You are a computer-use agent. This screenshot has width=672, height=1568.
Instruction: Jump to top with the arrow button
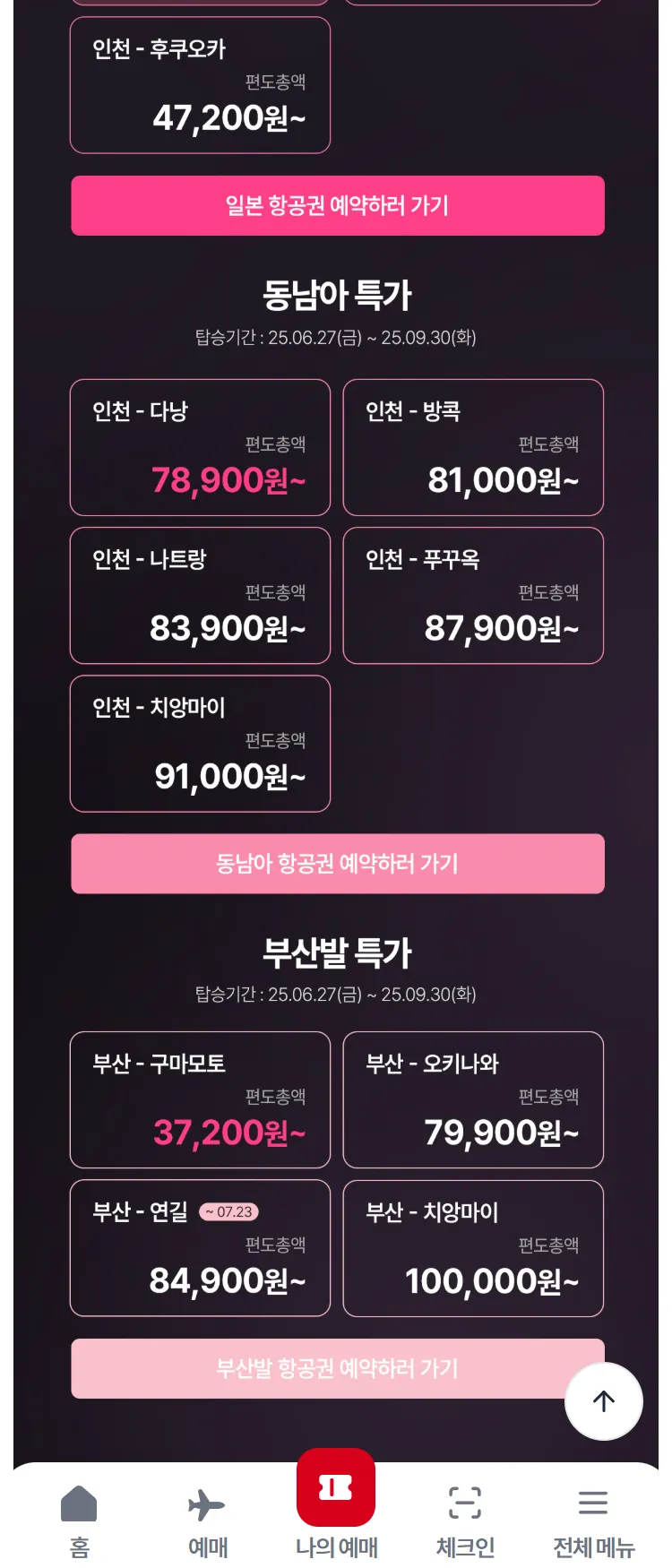(604, 1401)
